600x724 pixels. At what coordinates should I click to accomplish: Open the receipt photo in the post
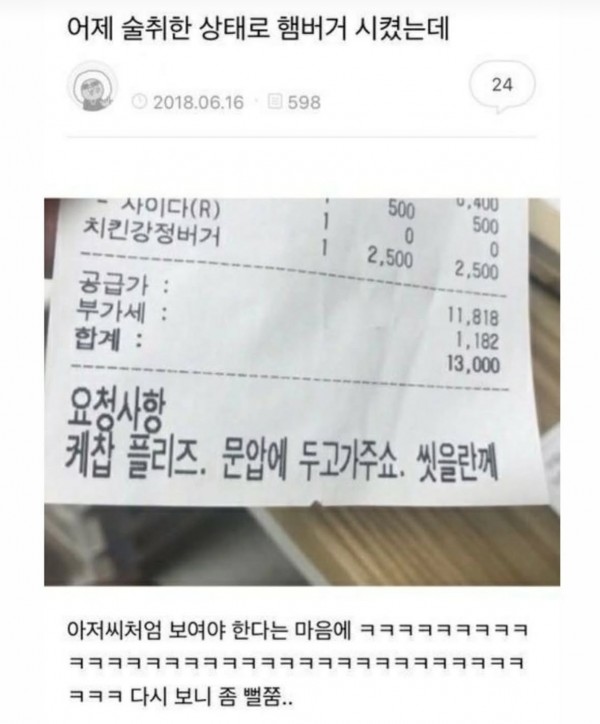[x=299, y=390]
